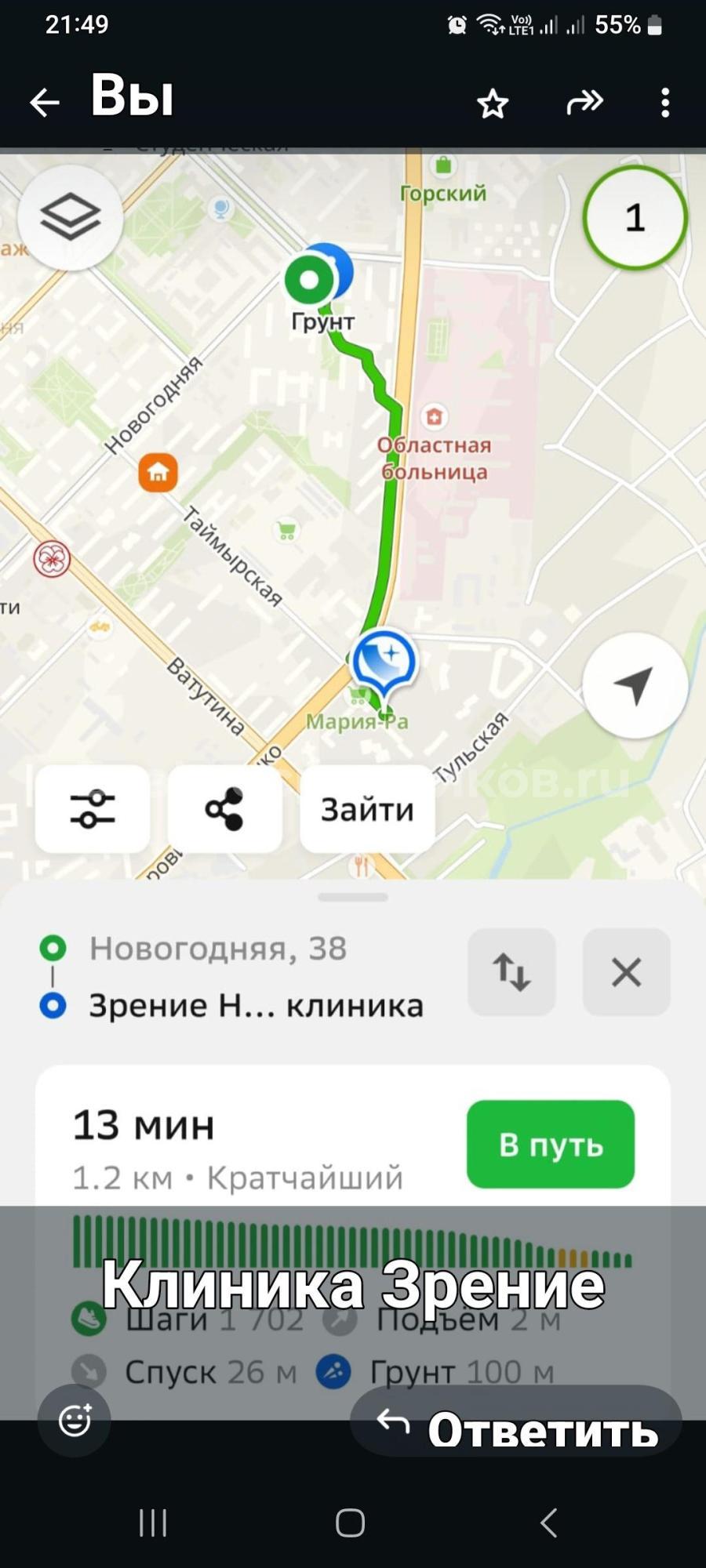This screenshot has height=1568, width=706.
Task: Open the overflow menu
Action: [665, 103]
